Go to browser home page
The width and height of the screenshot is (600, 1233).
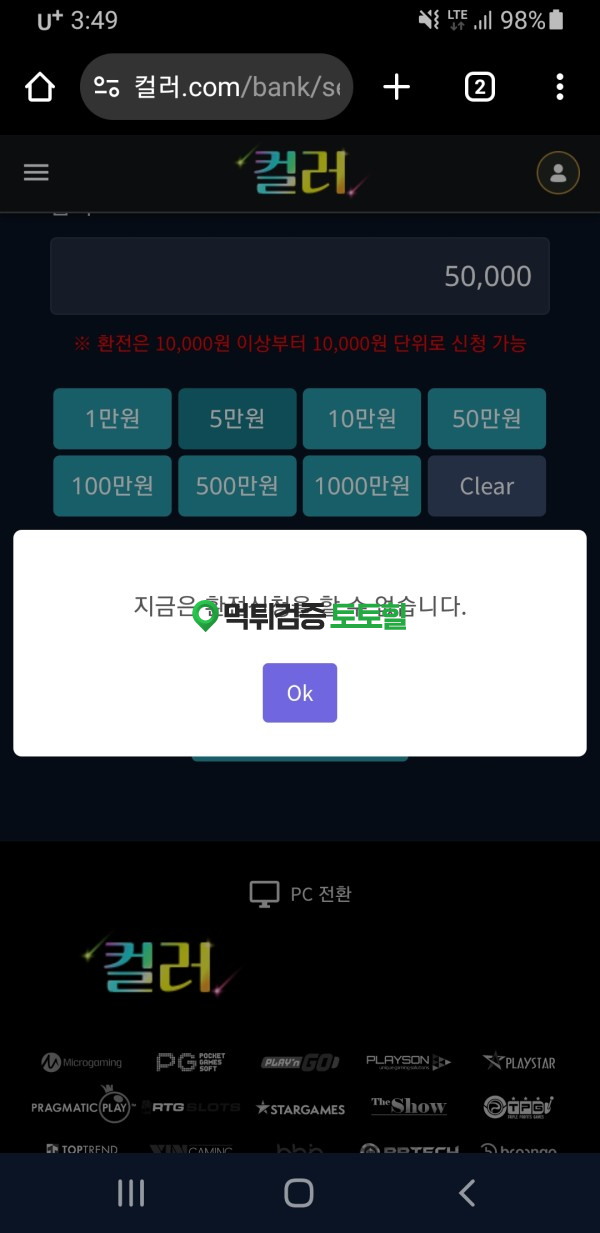pos(40,88)
